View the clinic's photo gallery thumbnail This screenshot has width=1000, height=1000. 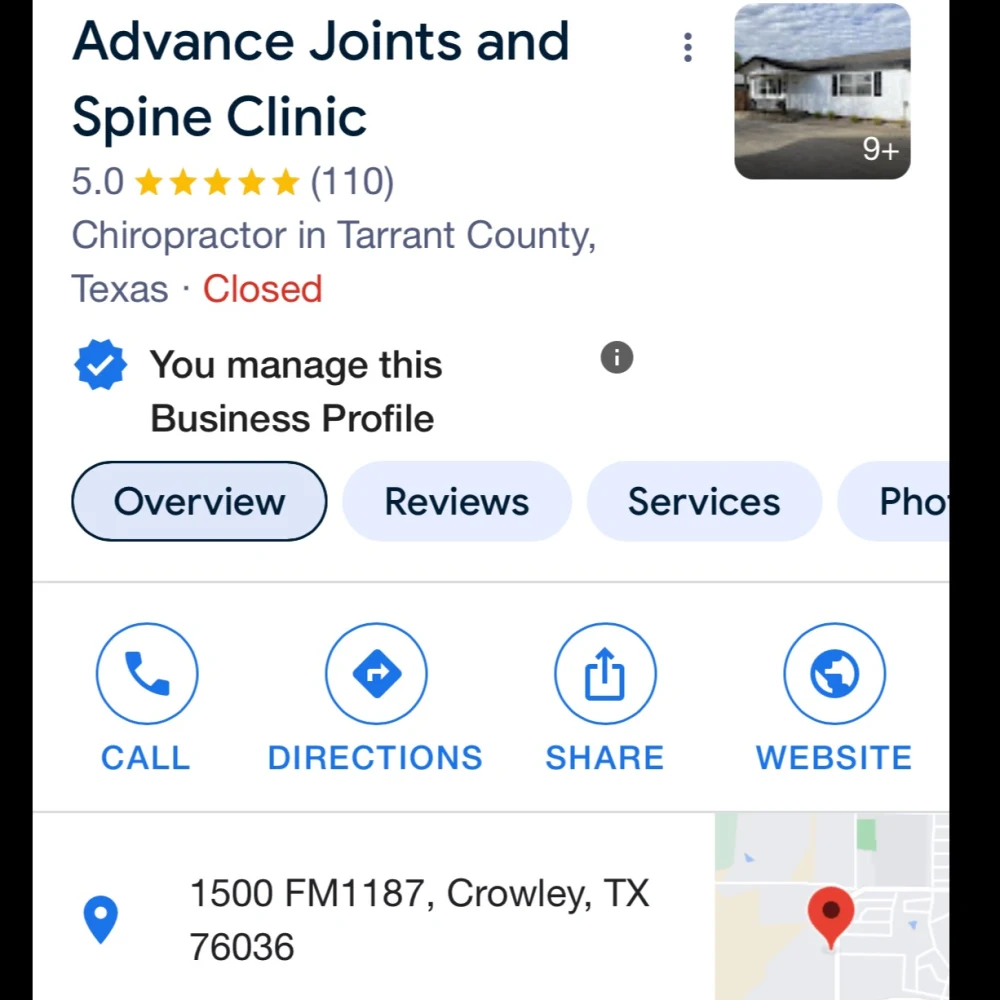pyautogui.click(x=822, y=92)
